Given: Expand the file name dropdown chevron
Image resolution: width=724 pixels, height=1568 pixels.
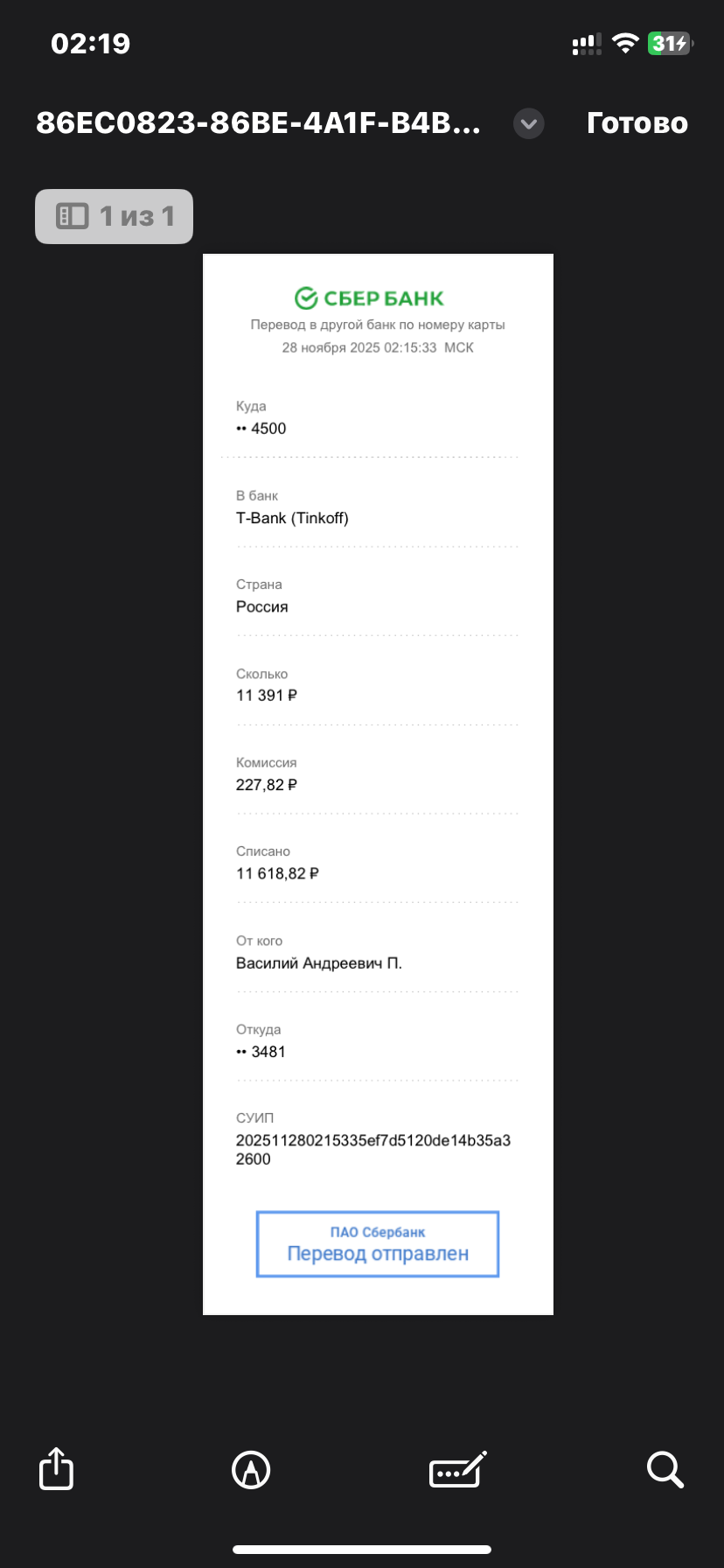Looking at the screenshot, I should click(528, 124).
